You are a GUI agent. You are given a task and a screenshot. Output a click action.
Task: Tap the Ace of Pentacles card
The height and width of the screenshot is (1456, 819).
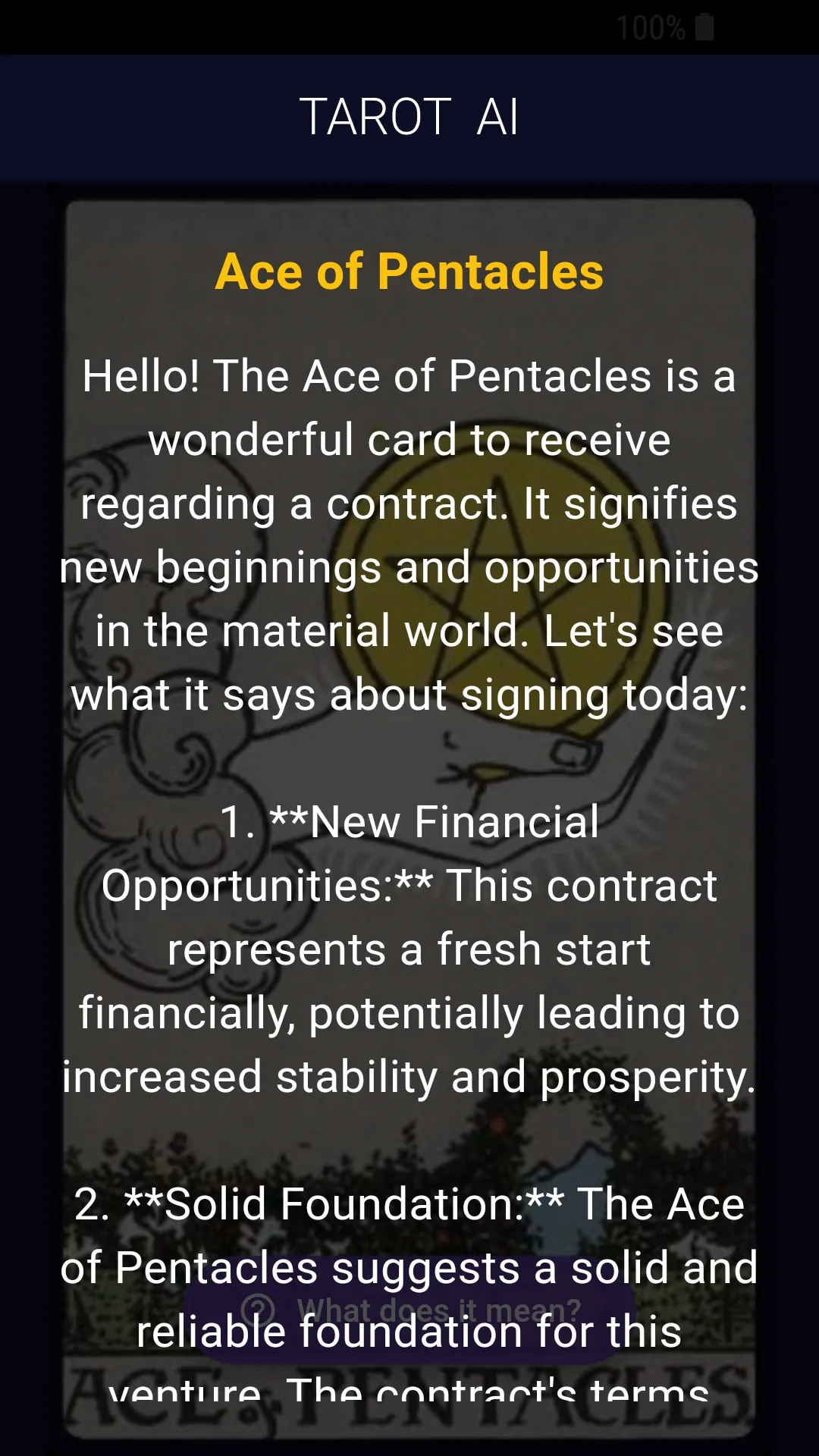point(409,819)
